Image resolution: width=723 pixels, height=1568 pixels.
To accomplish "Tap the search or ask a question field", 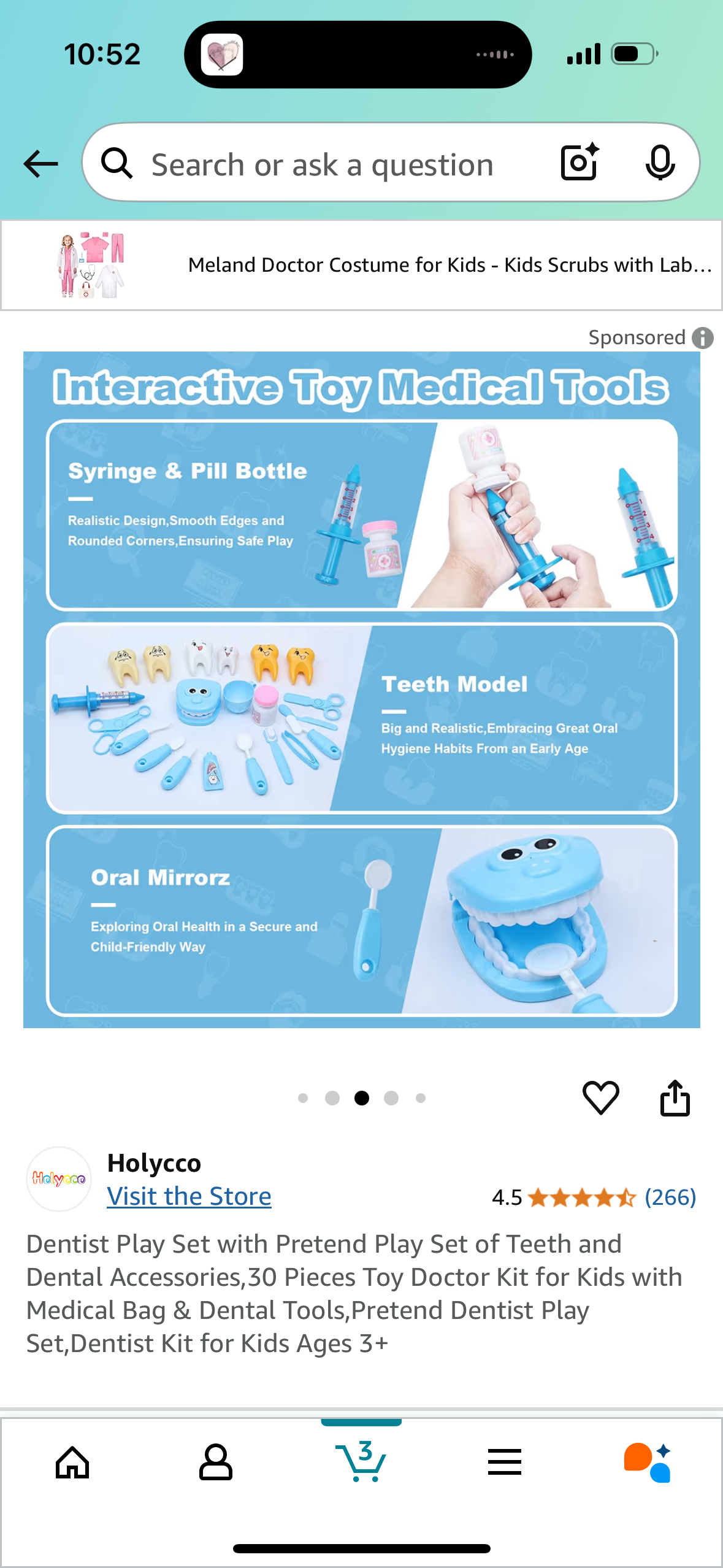I will 322,164.
